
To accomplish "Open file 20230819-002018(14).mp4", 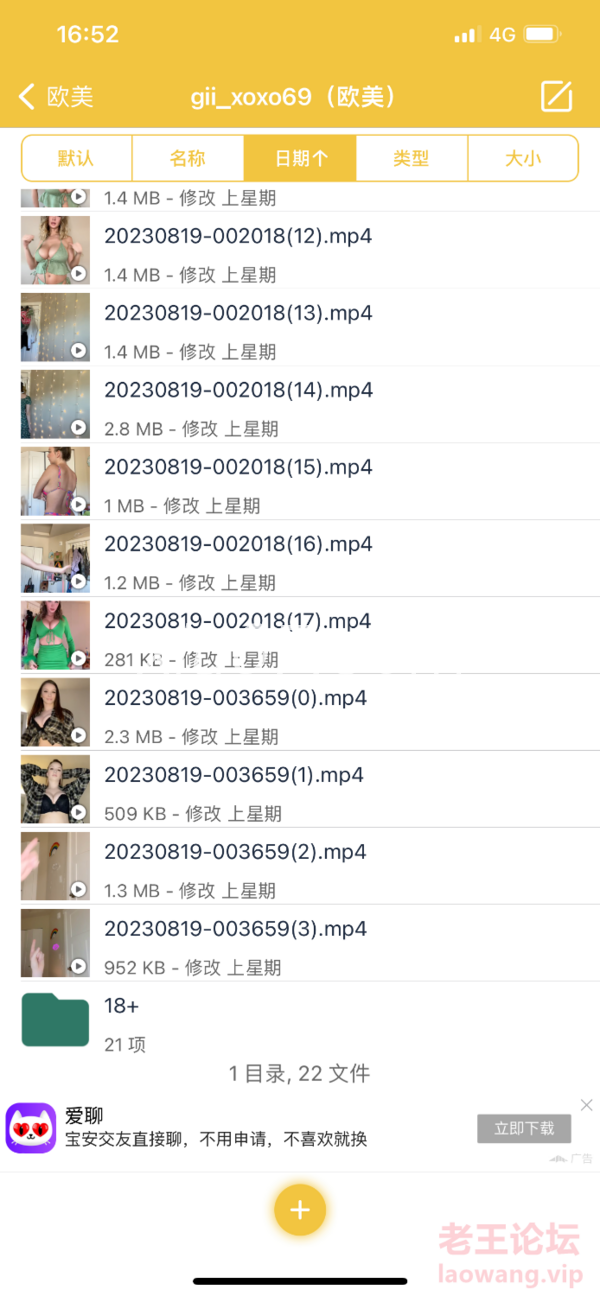I will [x=238, y=391].
